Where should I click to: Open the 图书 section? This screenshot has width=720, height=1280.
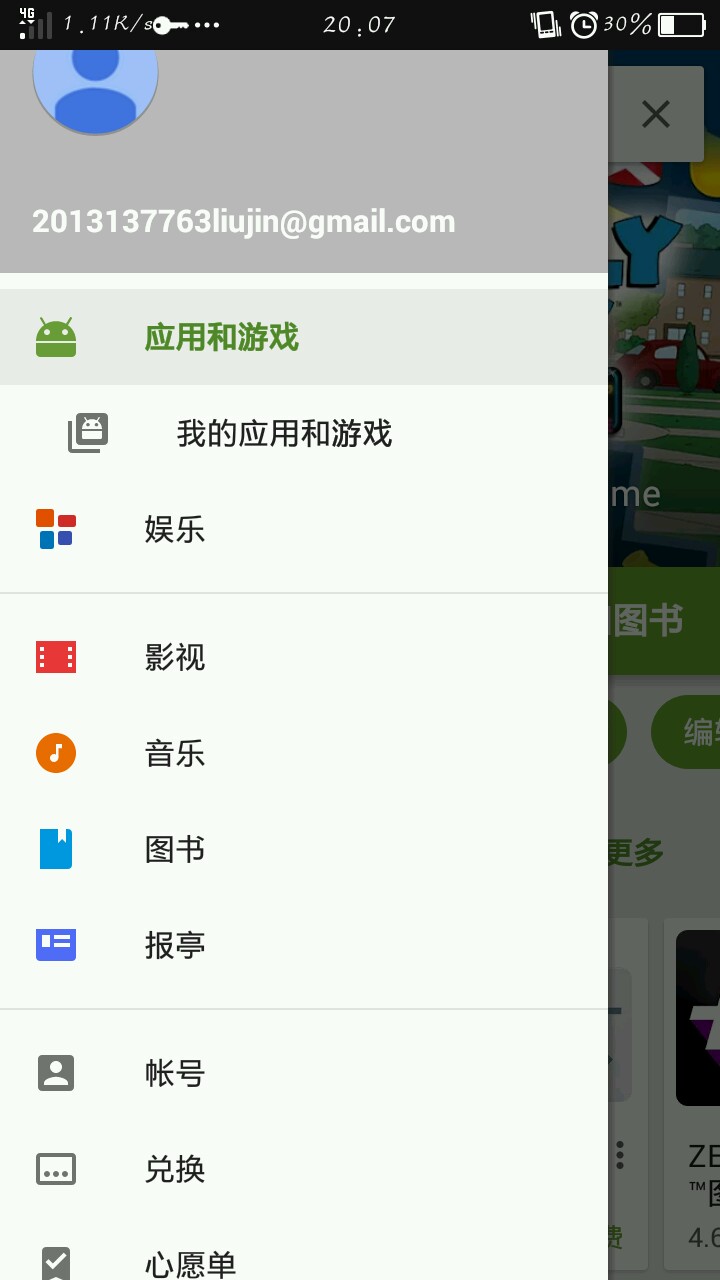click(x=175, y=849)
